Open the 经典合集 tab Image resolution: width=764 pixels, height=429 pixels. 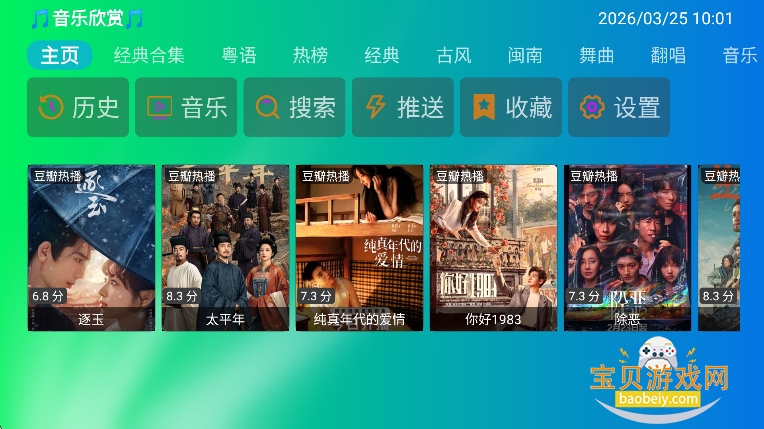[149, 55]
